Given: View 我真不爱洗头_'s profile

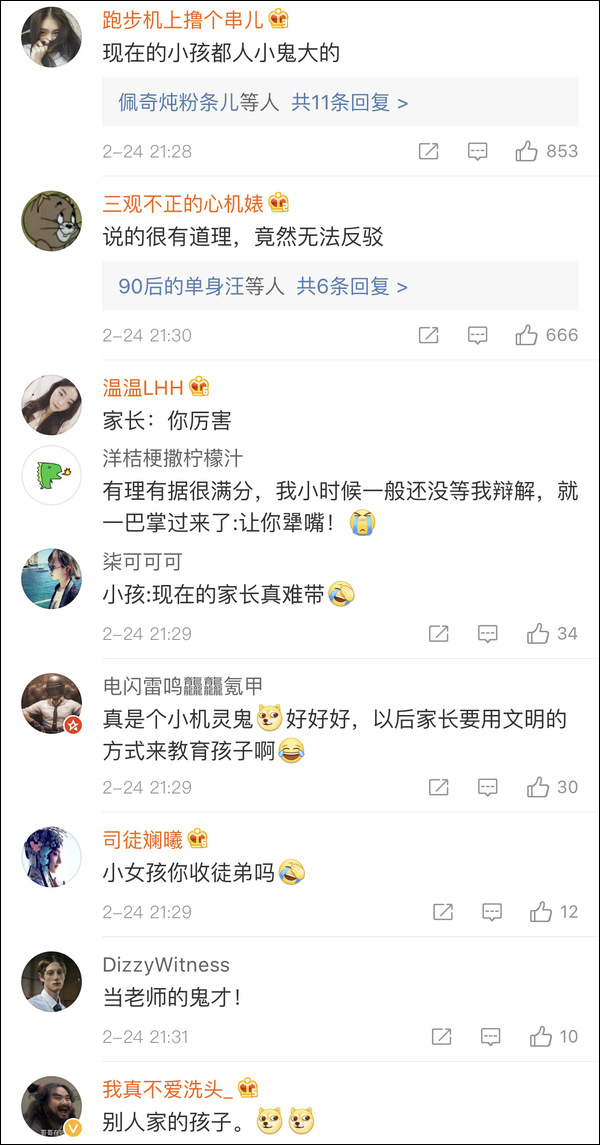Looking at the screenshot, I should coord(166,1089).
